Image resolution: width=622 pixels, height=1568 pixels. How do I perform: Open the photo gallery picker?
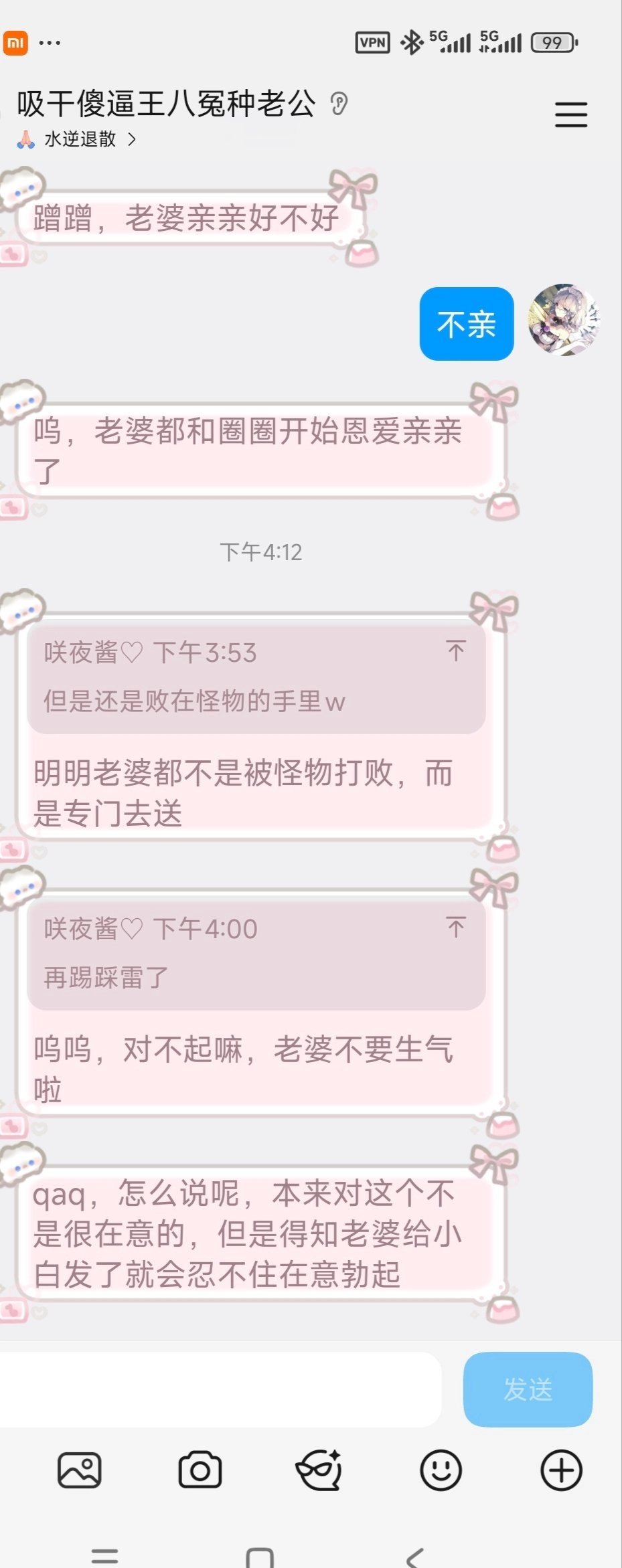pos(79,1470)
